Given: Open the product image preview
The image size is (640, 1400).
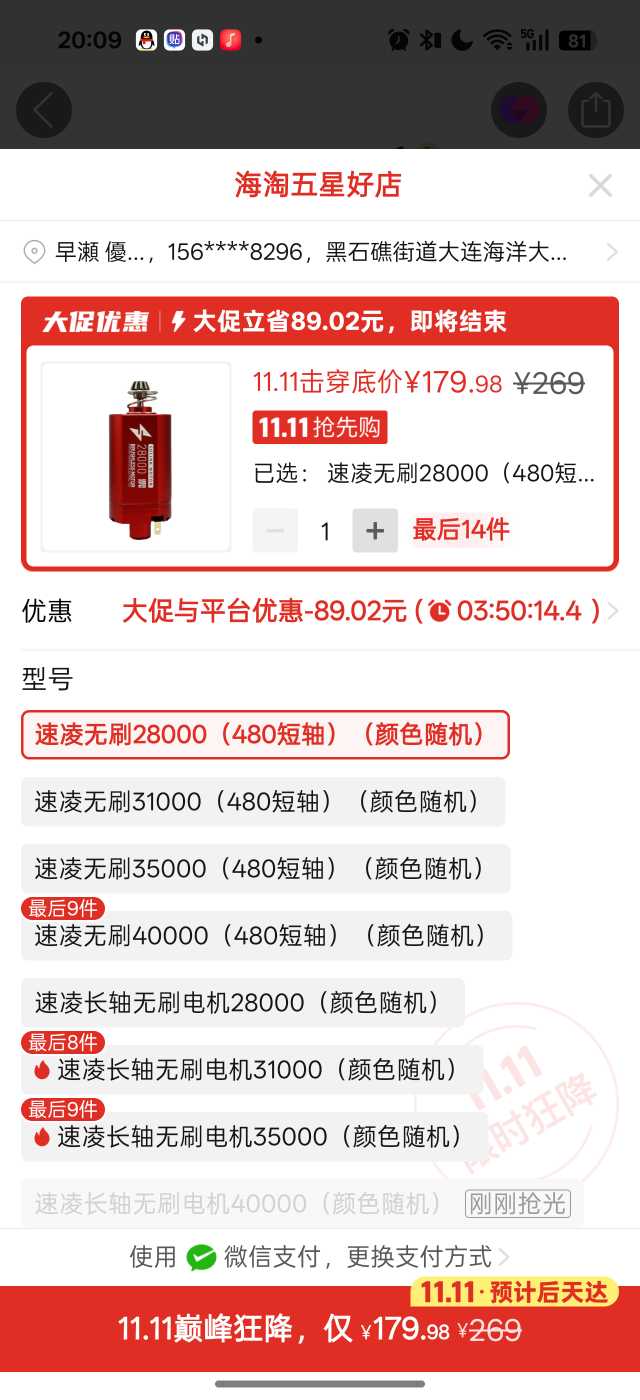Looking at the screenshot, I should click(x=136, y=457).
